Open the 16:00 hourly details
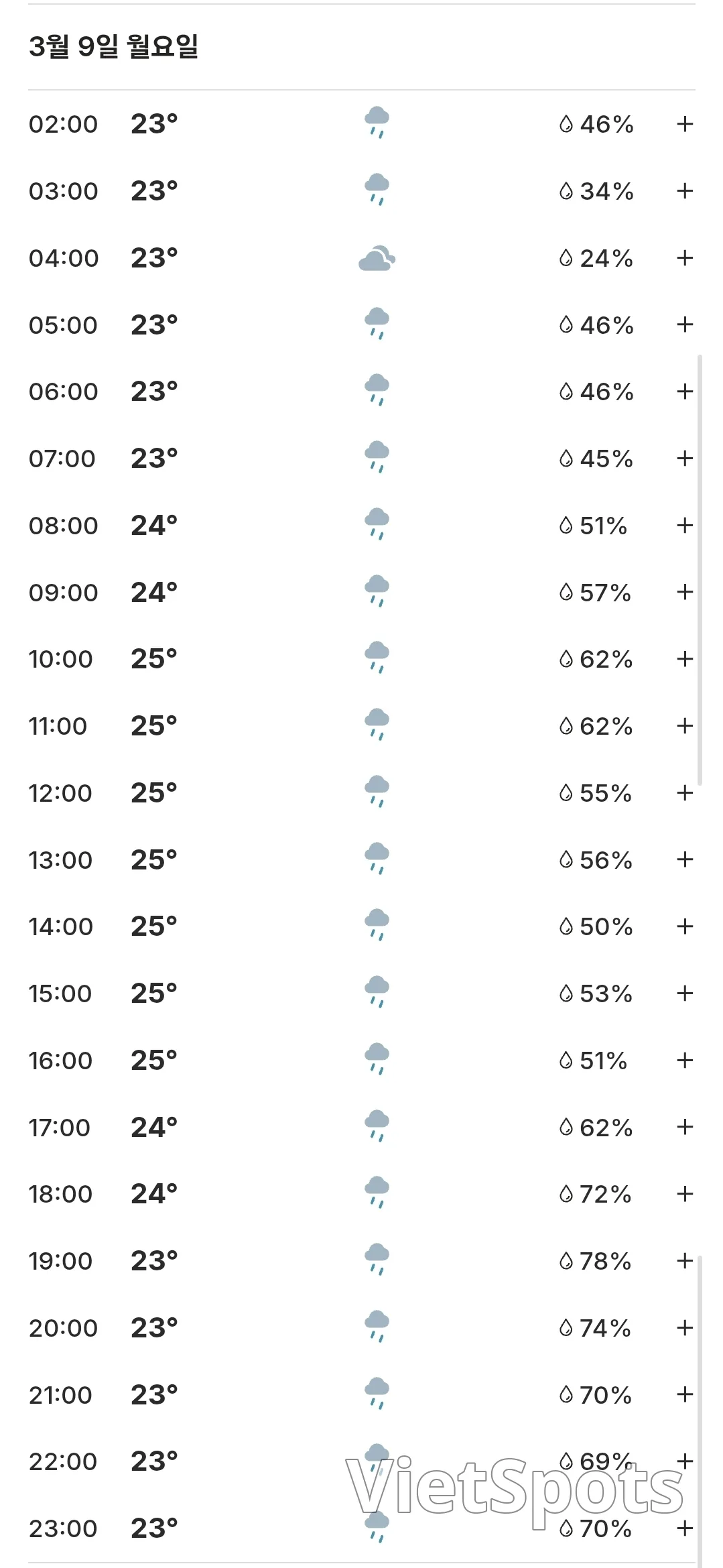Viewport: 723px width, 1568px height. pos(684,1061)
